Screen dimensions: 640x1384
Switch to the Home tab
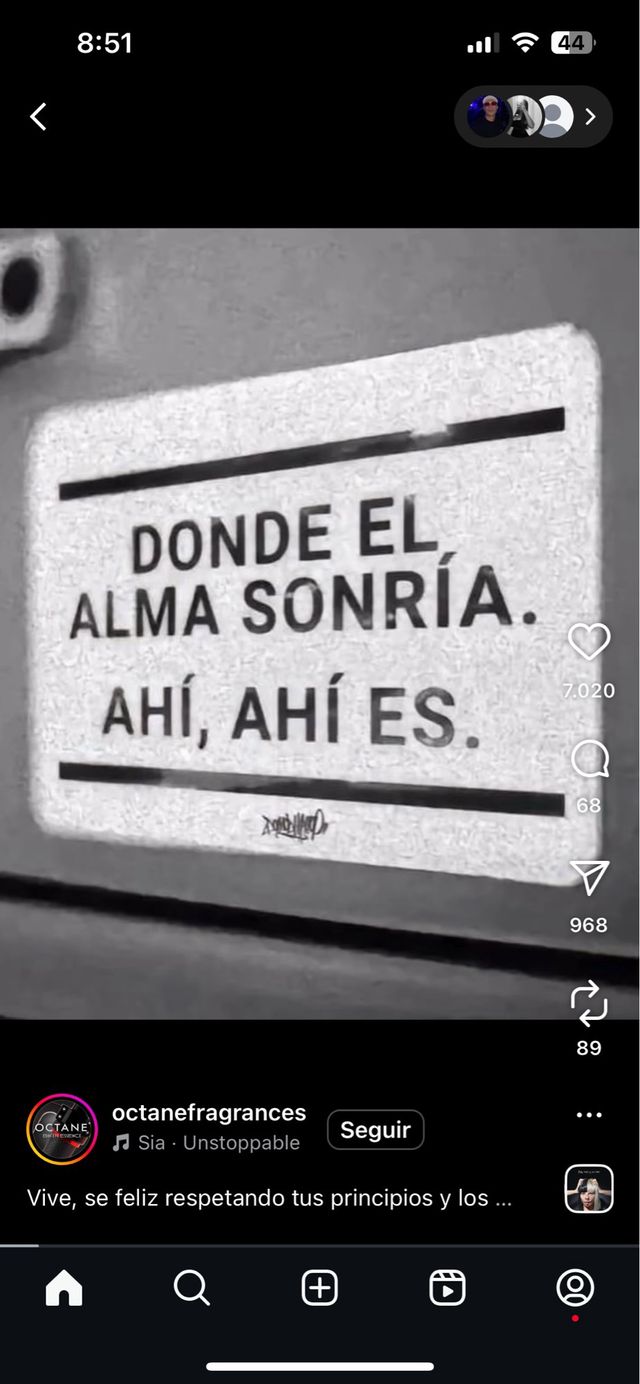64,1288
